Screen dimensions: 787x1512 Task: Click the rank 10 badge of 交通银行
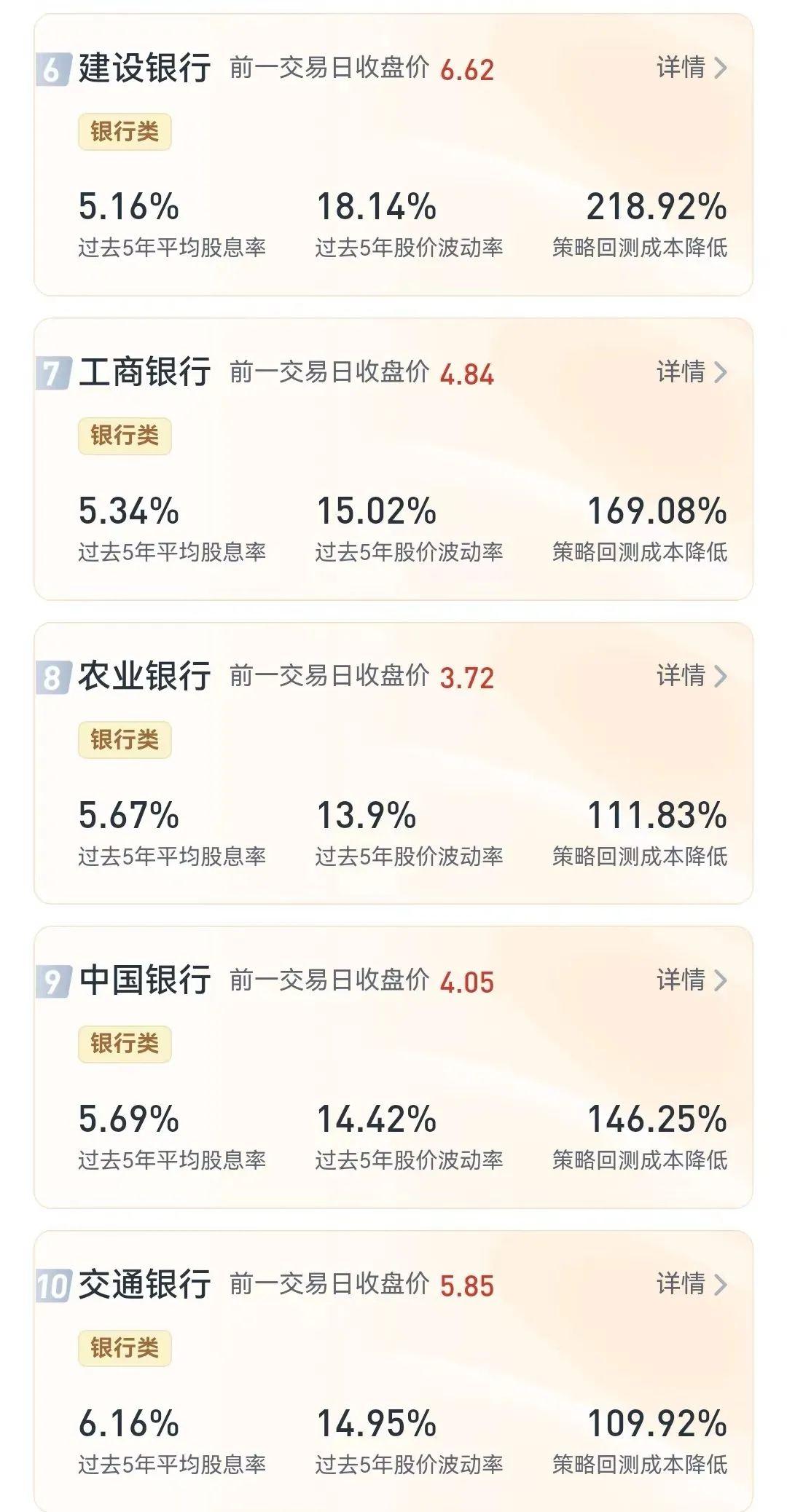tap(52, 1284)
